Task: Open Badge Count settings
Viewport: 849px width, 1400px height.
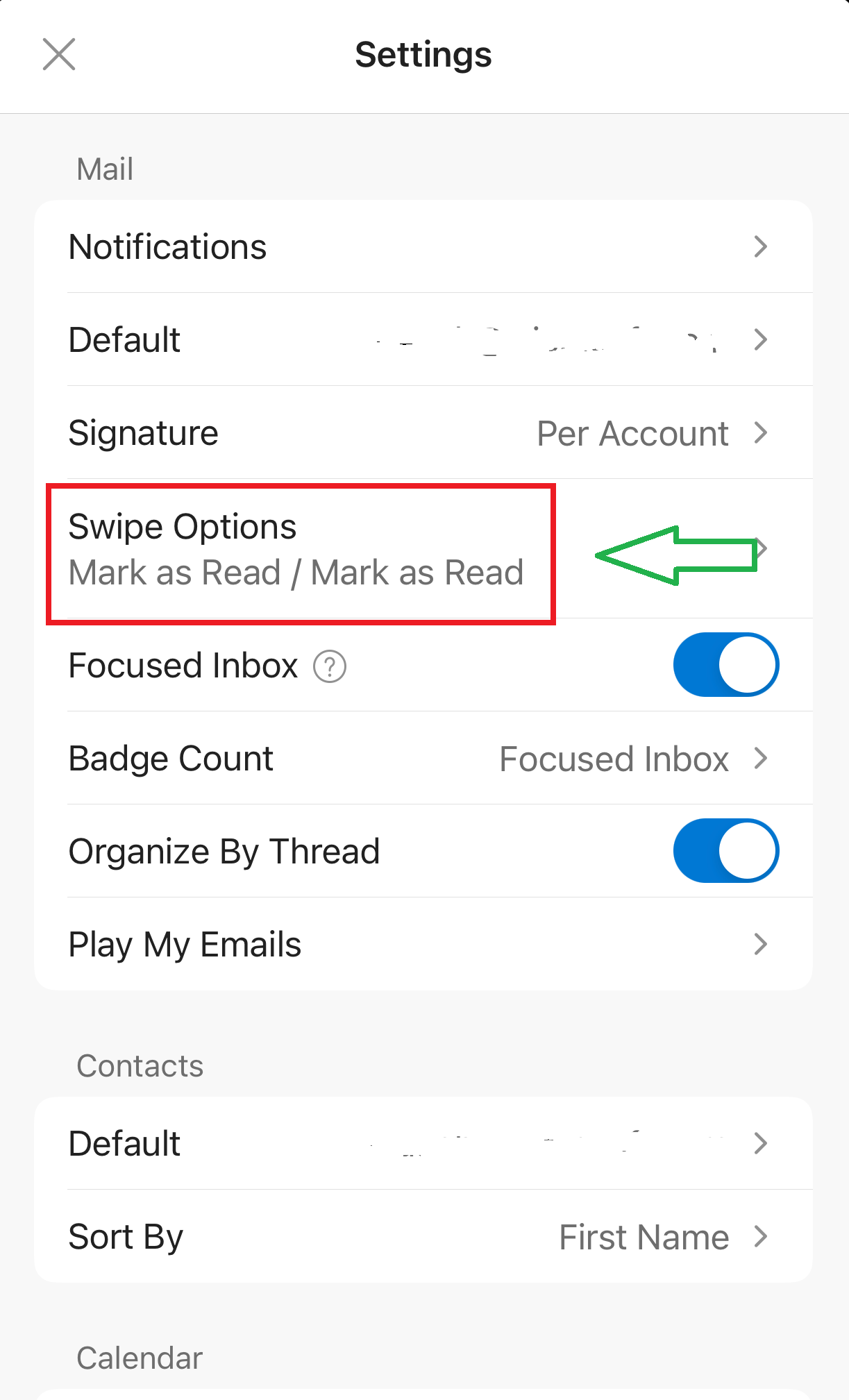Action: click(425, 758)
